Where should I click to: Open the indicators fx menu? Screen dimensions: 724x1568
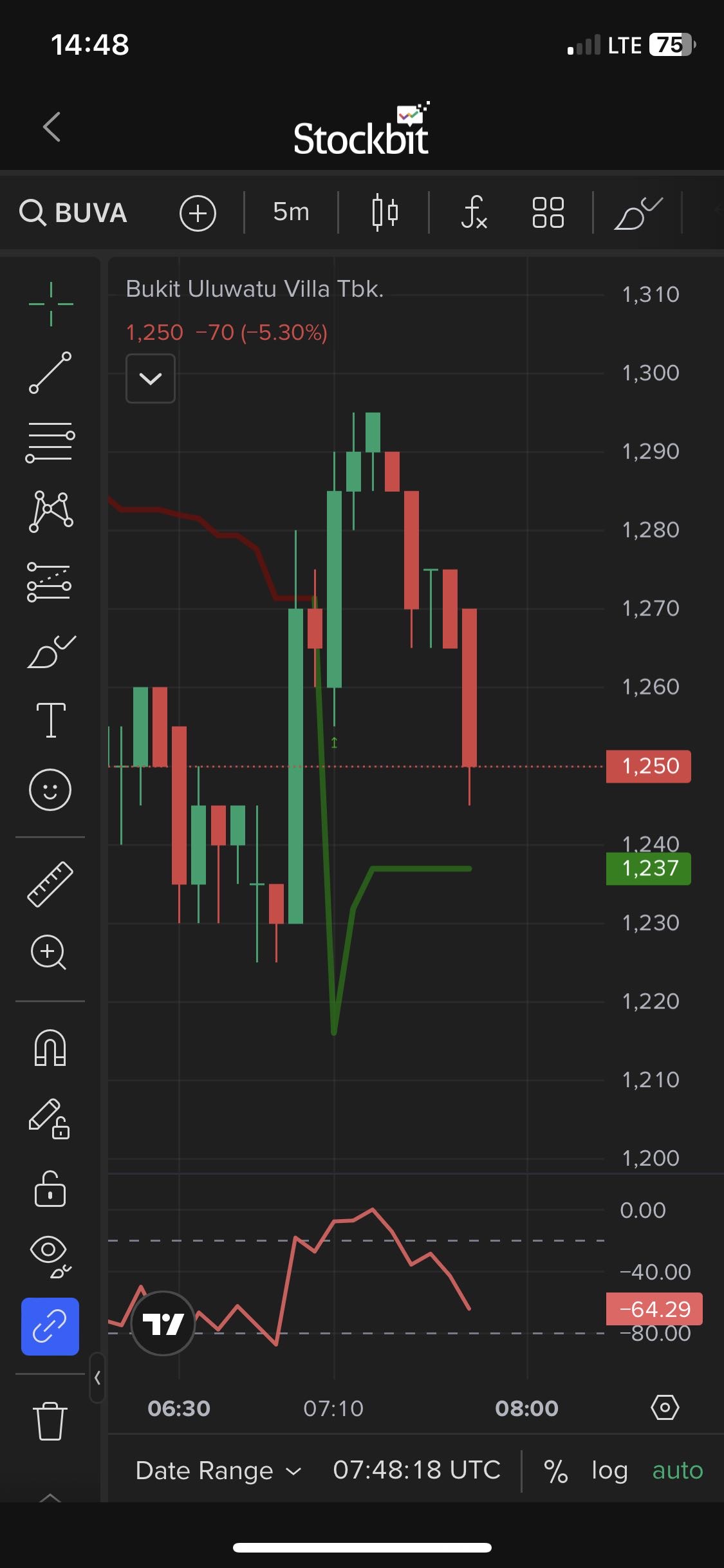(x=474, y=212)
